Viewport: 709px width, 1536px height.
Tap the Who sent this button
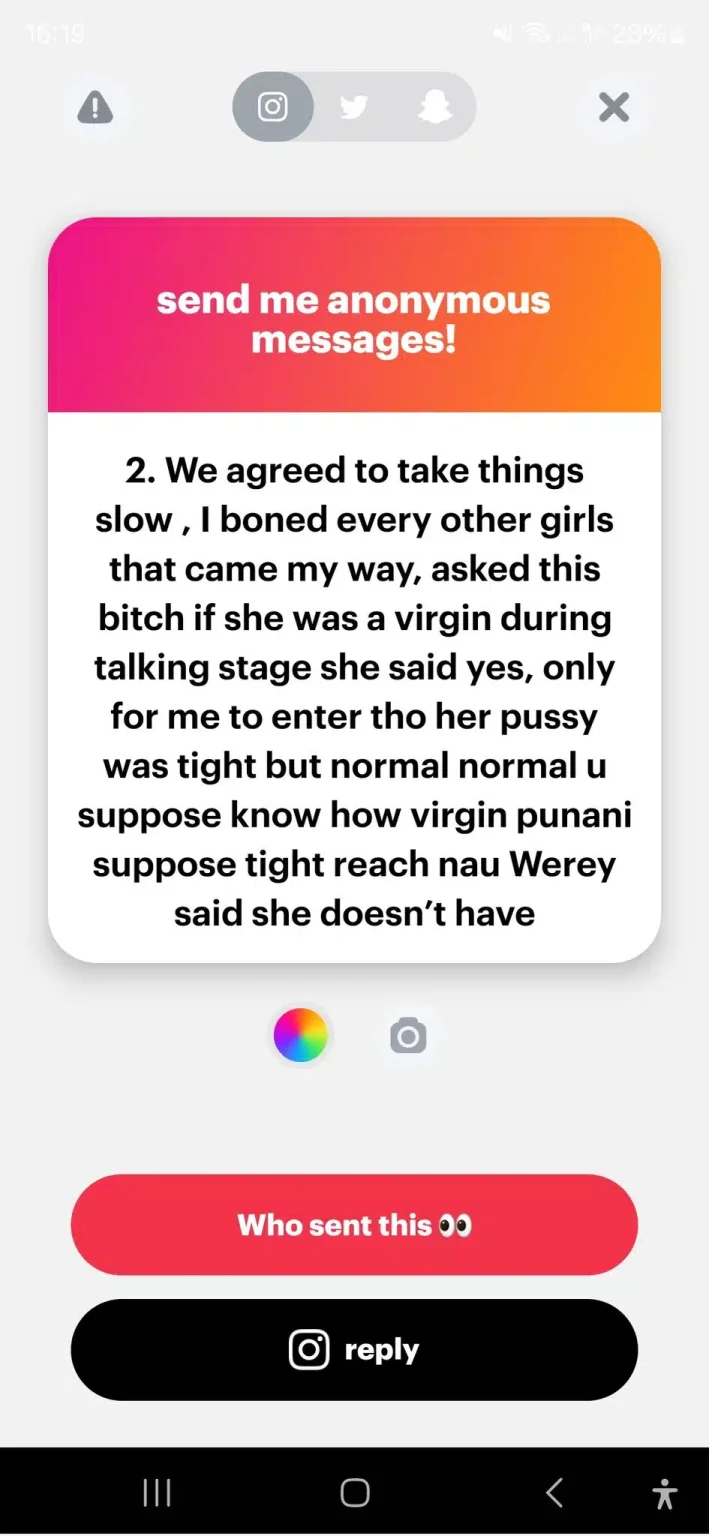[x=354, y=1224]
